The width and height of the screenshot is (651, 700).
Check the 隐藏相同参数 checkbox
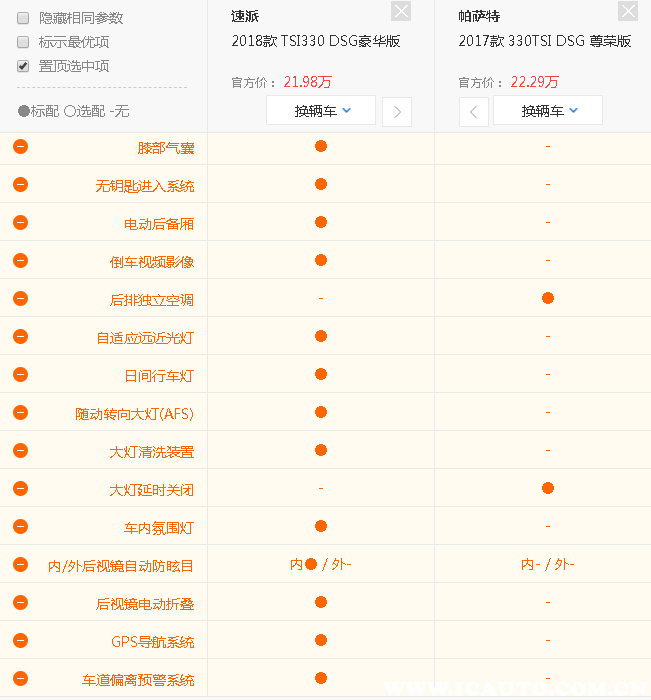pyautogui.click(x=23, y=18)
